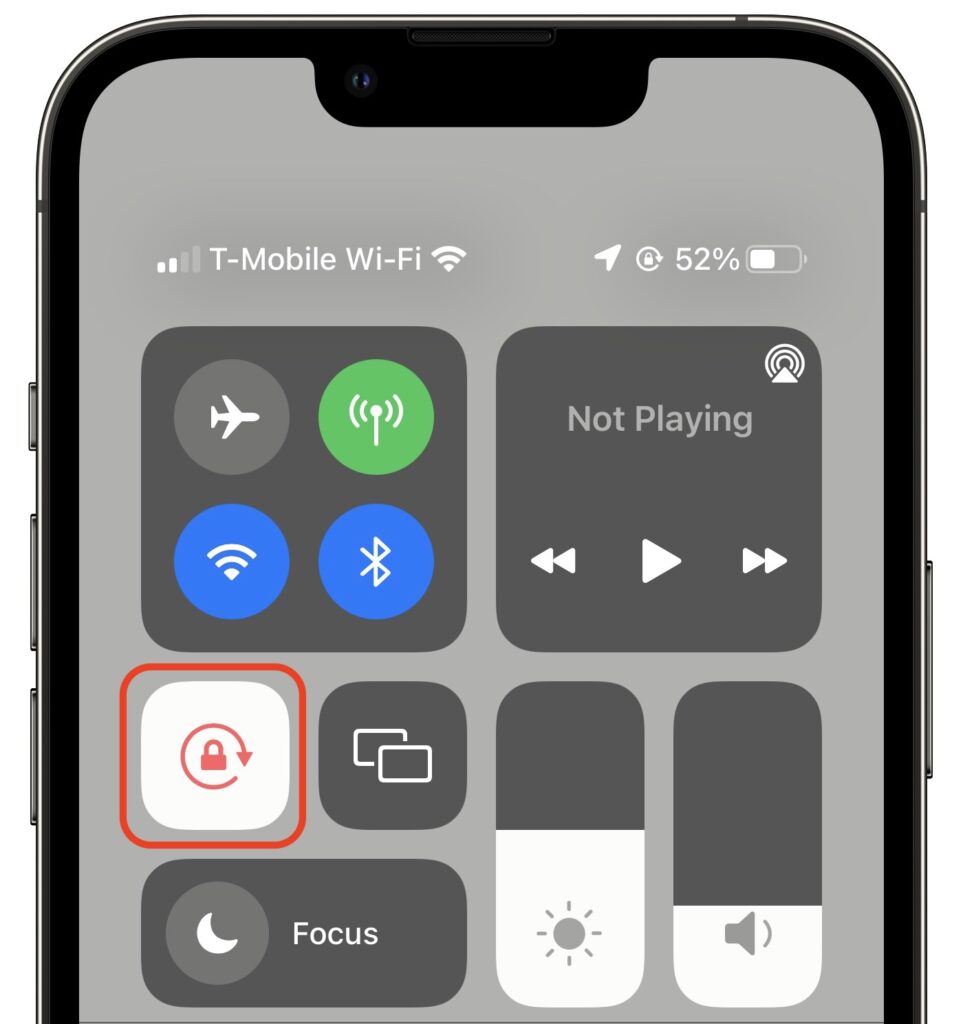Turn off Bluetooth
Screen dimensions: 963x1024
coord(375,561)
